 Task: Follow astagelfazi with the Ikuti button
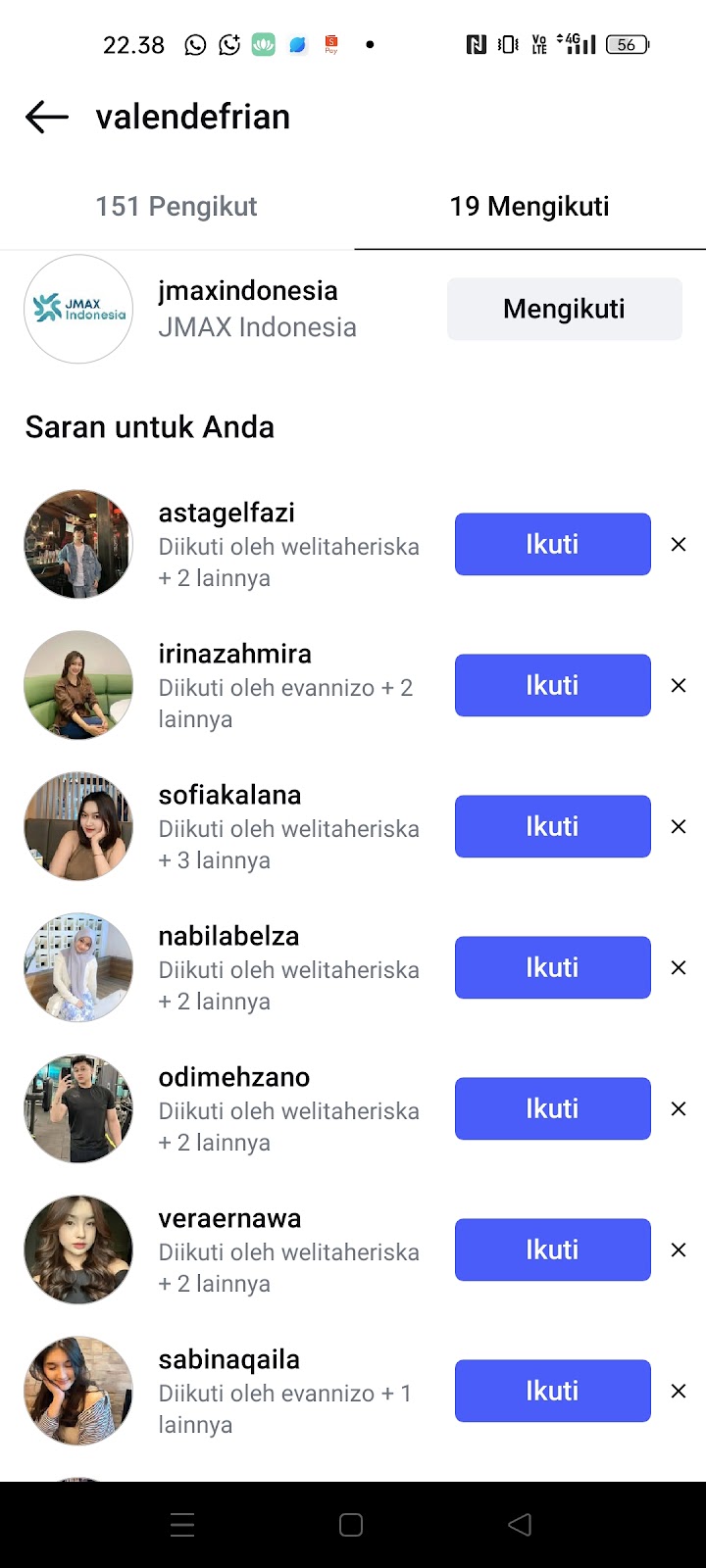(552, 544)
